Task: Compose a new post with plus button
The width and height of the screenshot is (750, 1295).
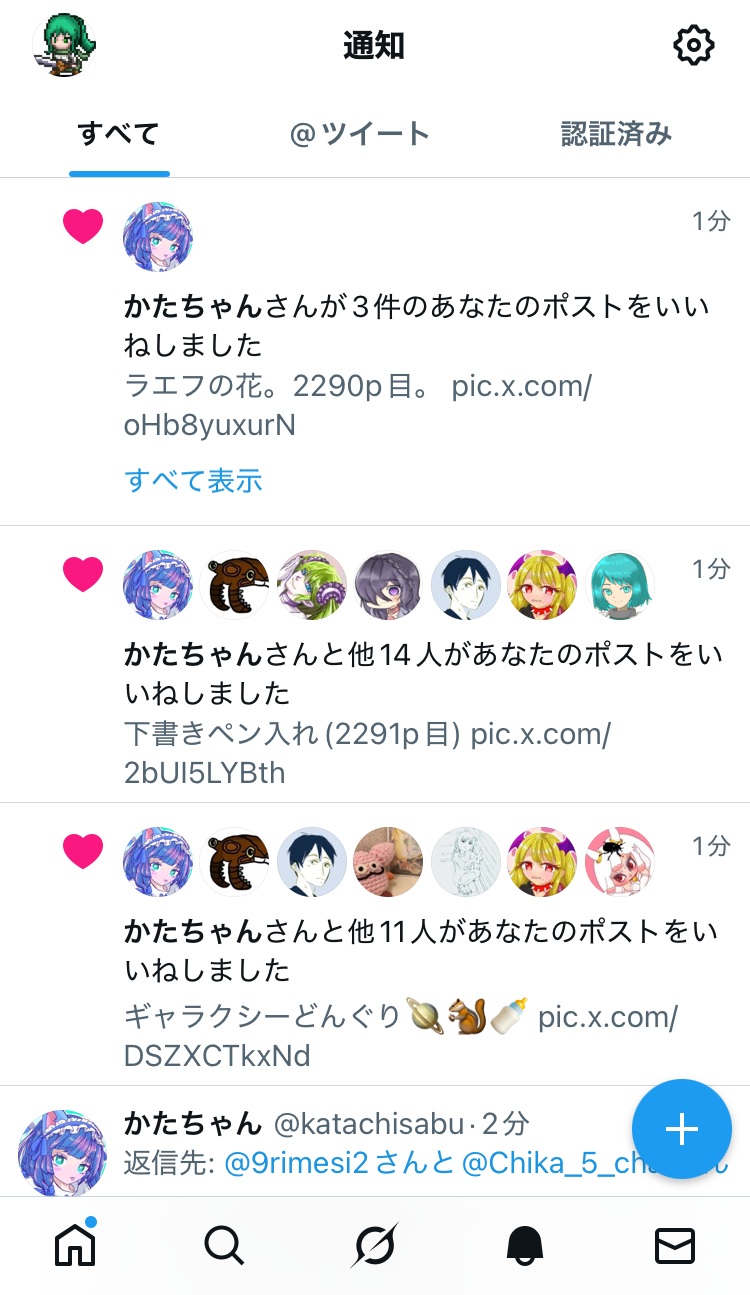Action: [x=682, y=1129]
